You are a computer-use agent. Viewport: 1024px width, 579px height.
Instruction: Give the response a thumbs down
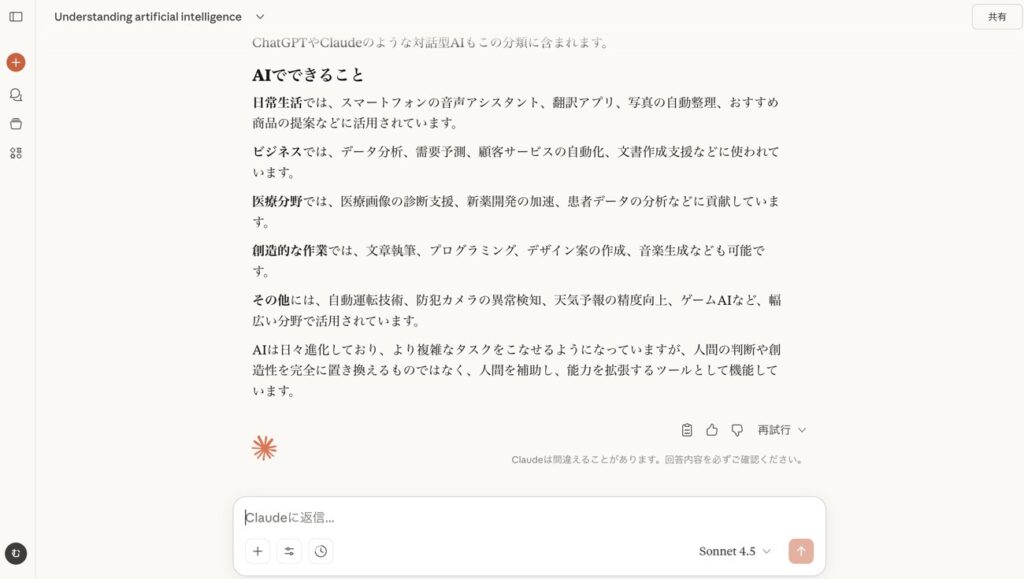click(x=737, y=430)
